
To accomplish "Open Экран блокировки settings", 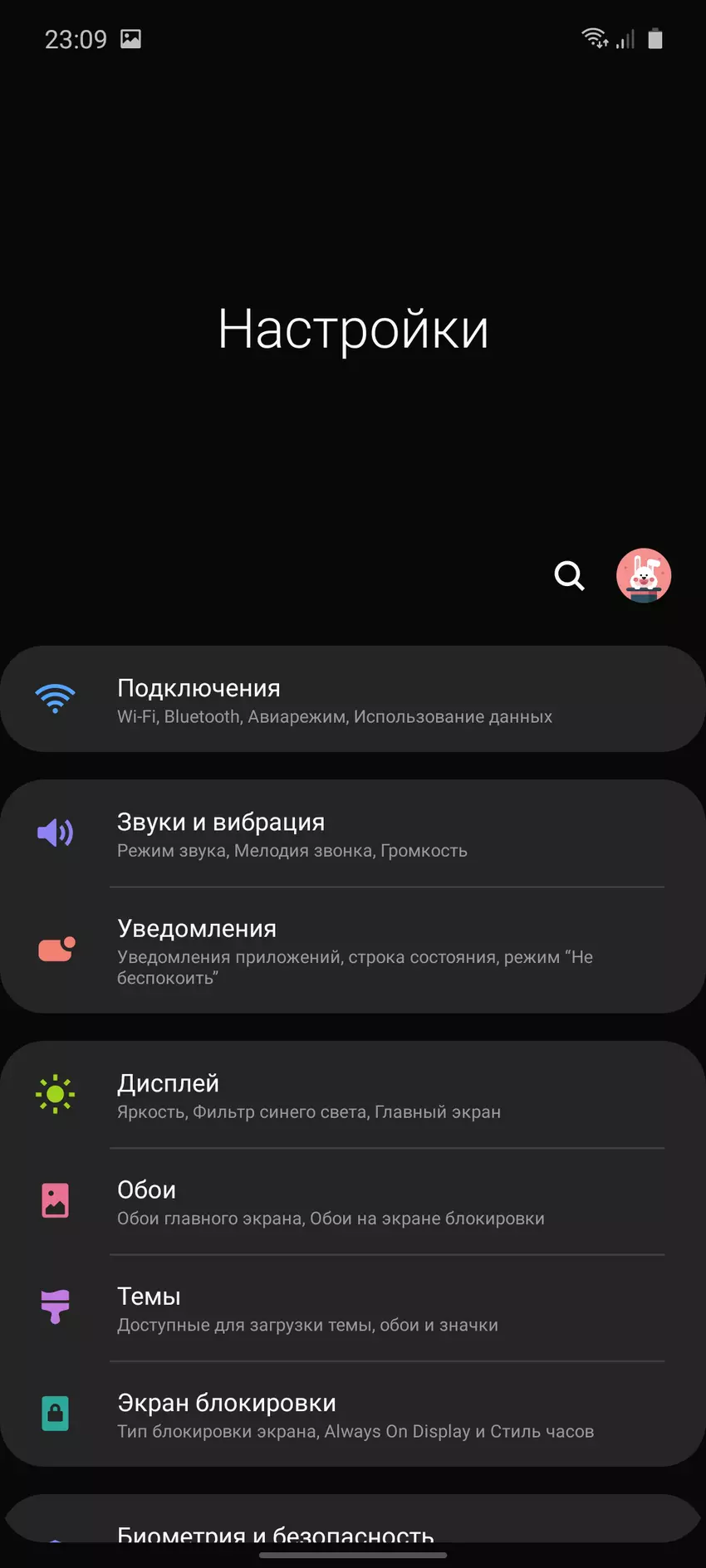I will pyautogui.click(x=353, y=1414).
